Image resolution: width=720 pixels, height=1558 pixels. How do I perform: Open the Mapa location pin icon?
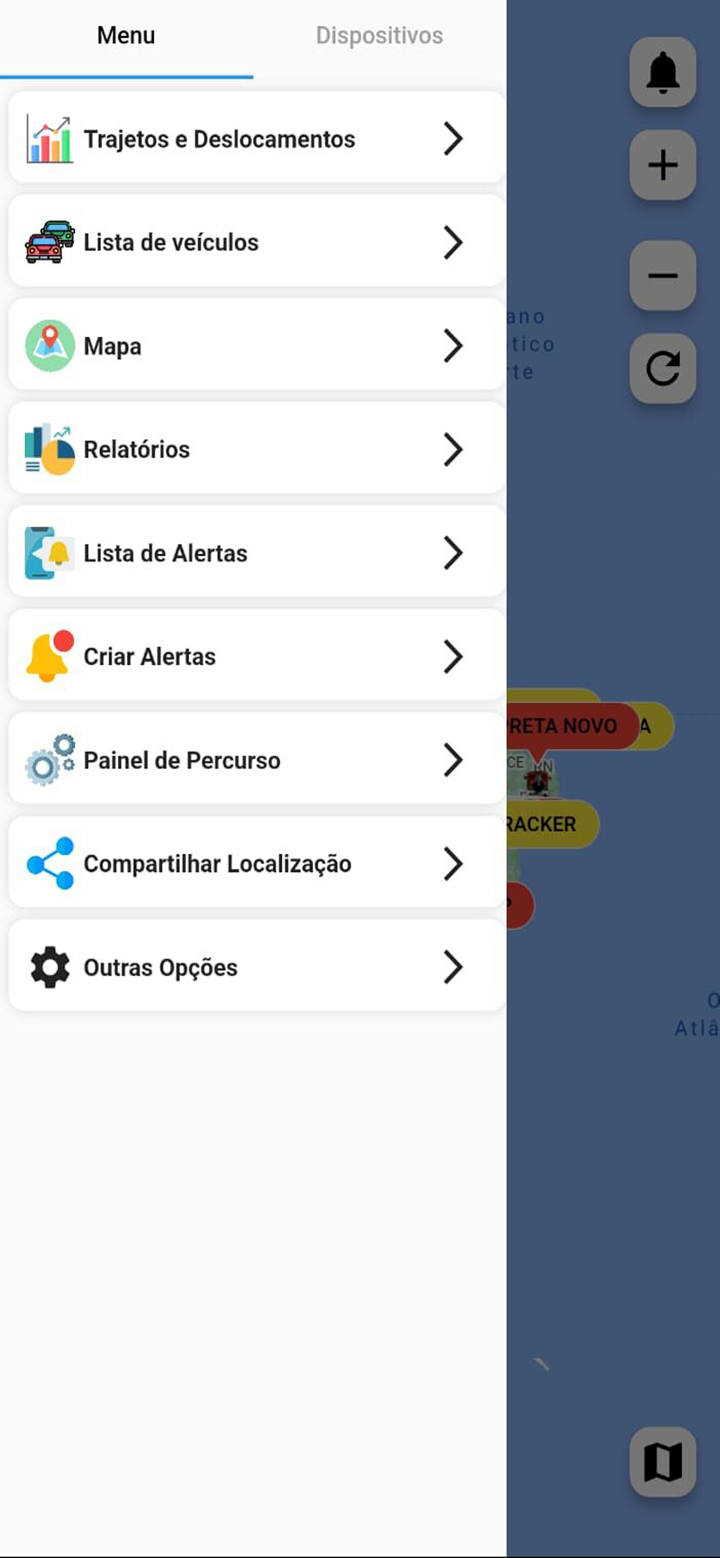pyautogui.click(x=47, y=345)
